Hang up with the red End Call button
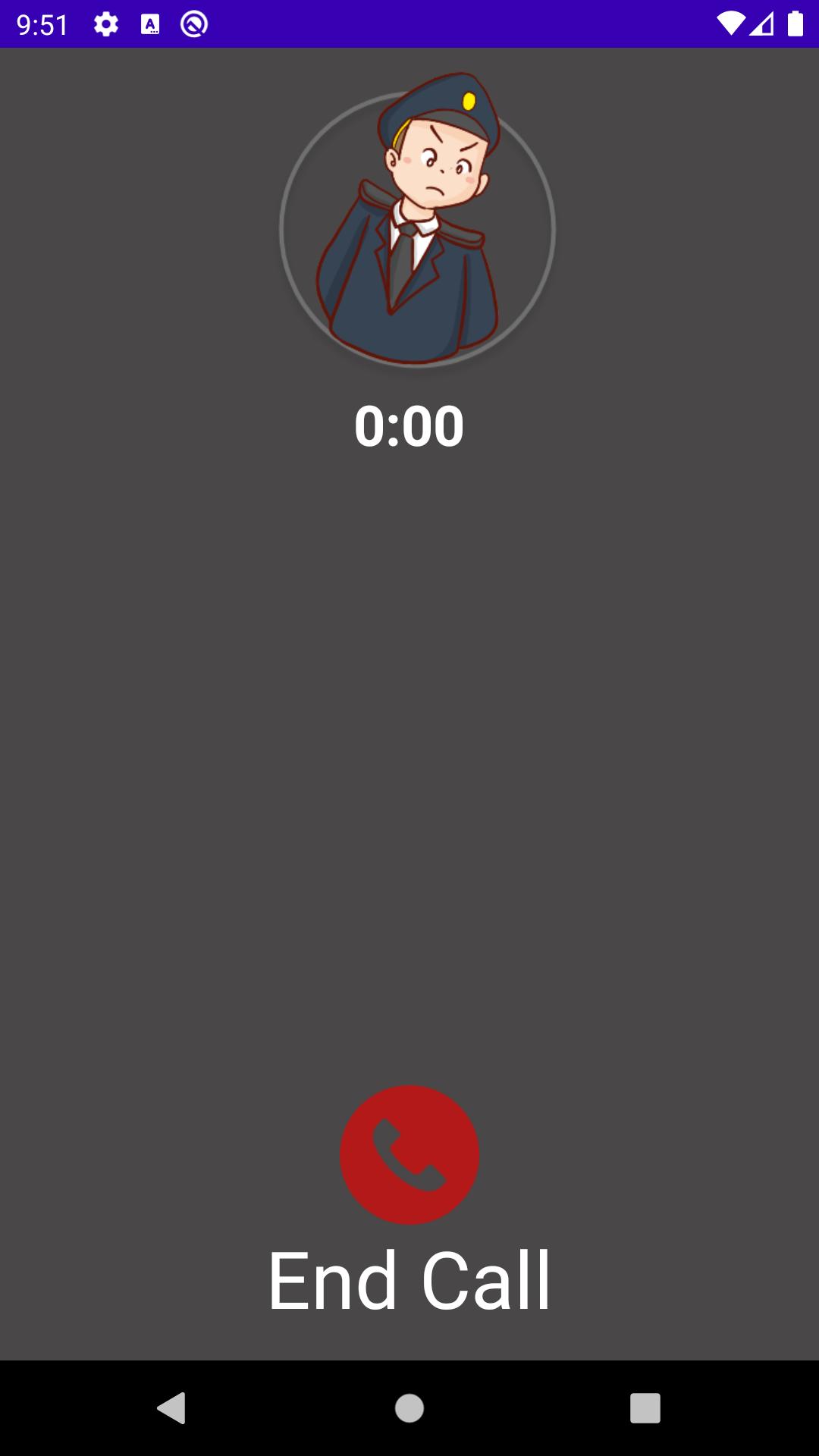 click(x=409, y=1154)
